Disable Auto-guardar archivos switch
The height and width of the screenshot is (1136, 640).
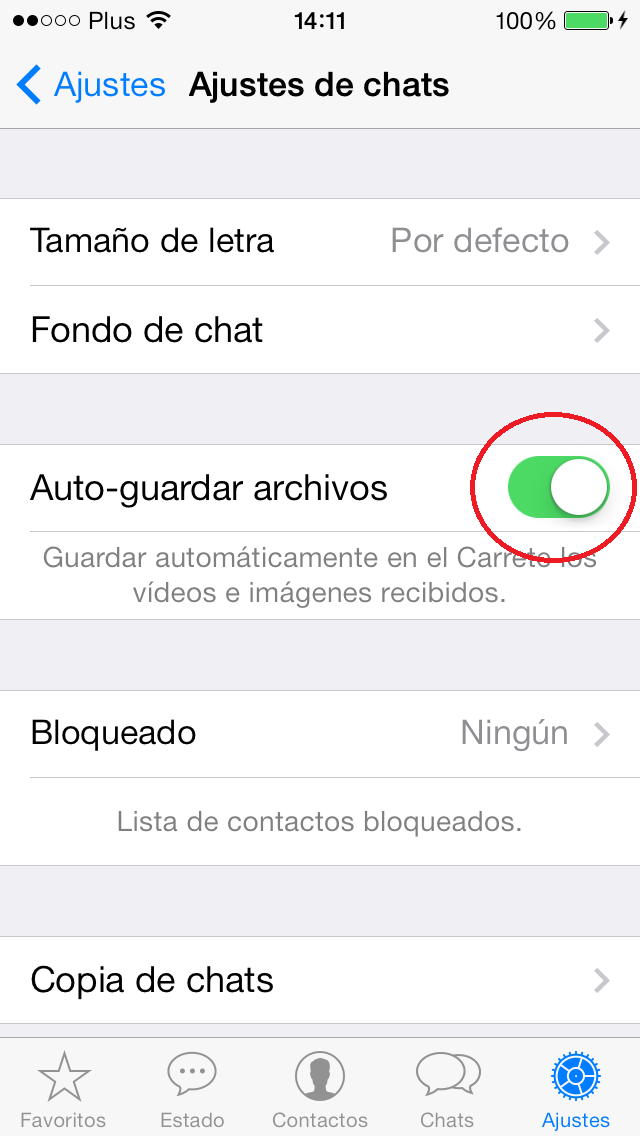coord(558,488)
